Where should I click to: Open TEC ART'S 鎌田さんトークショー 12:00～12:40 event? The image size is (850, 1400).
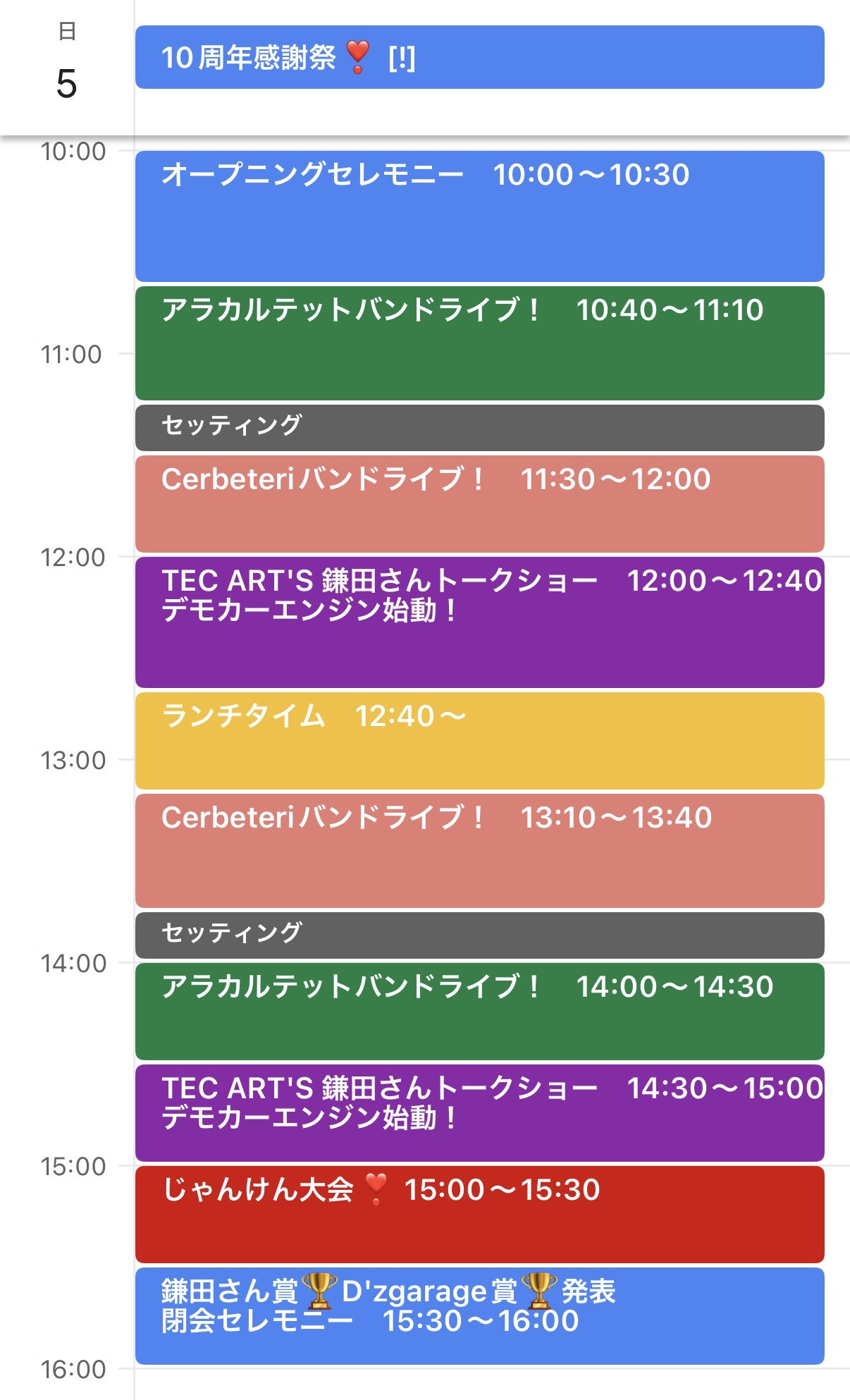point(479,622)
